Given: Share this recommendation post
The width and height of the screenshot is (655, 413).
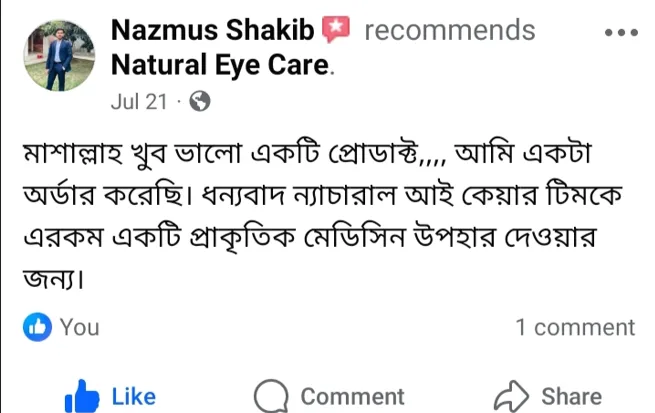Looking at the screenshot, I should click(549, 396).
